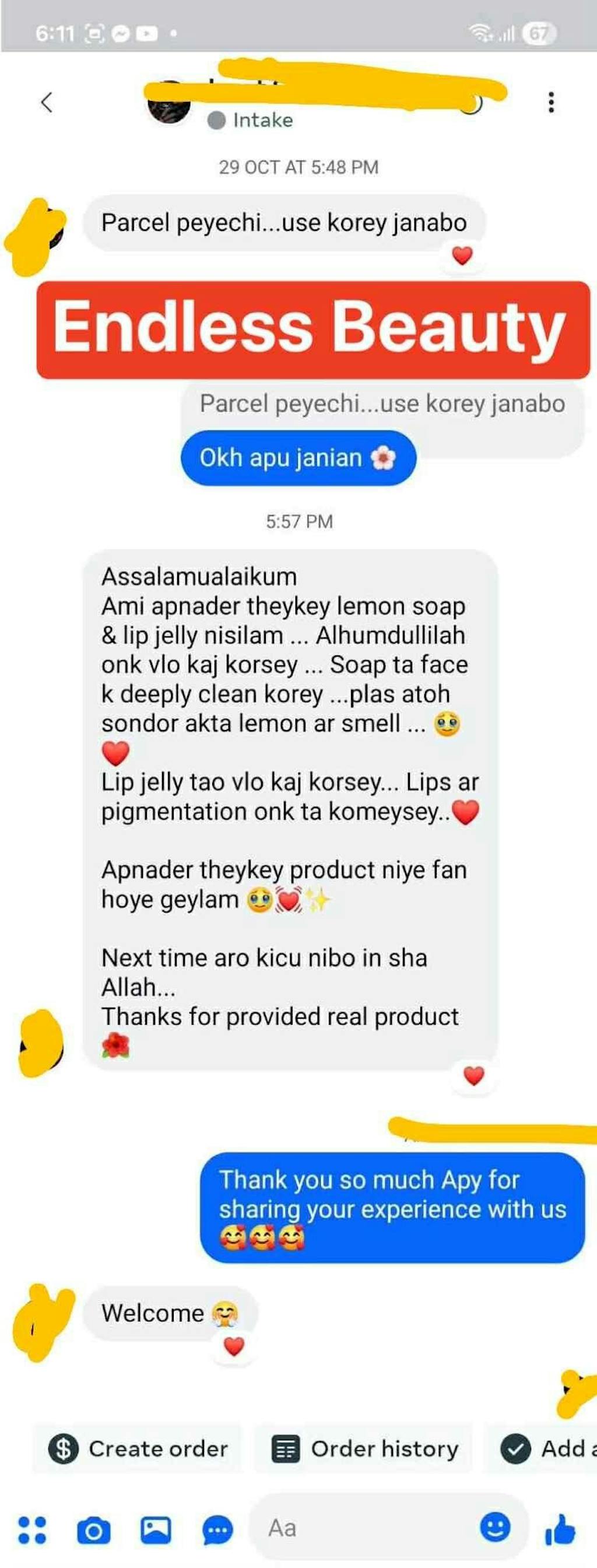Open the three-dot overflow menu
The width and height of the screenshot is (597, 1568).
551,102
